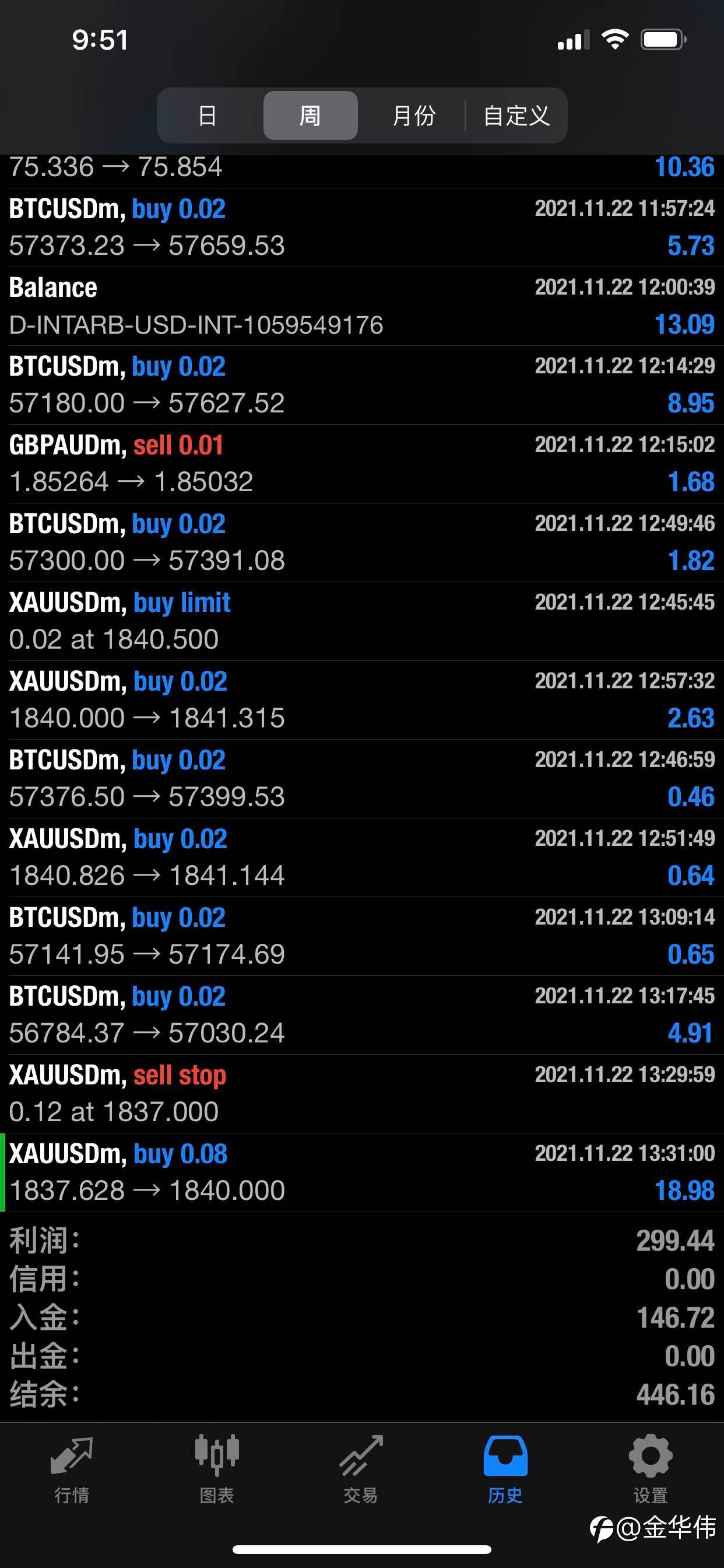
Task: Open the GBPAUDm sell 0.01 trade
Action: [x=362, y=464]
